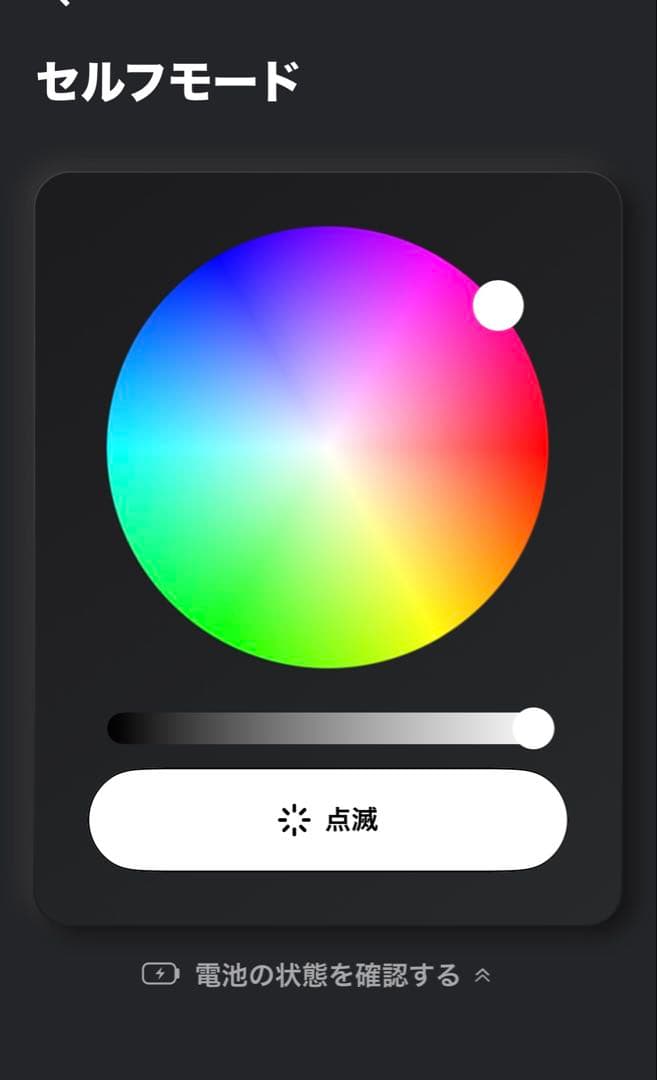Start the 点滅 blinking mode
The height and width of the screenshot is (1080, 657).
328,821
